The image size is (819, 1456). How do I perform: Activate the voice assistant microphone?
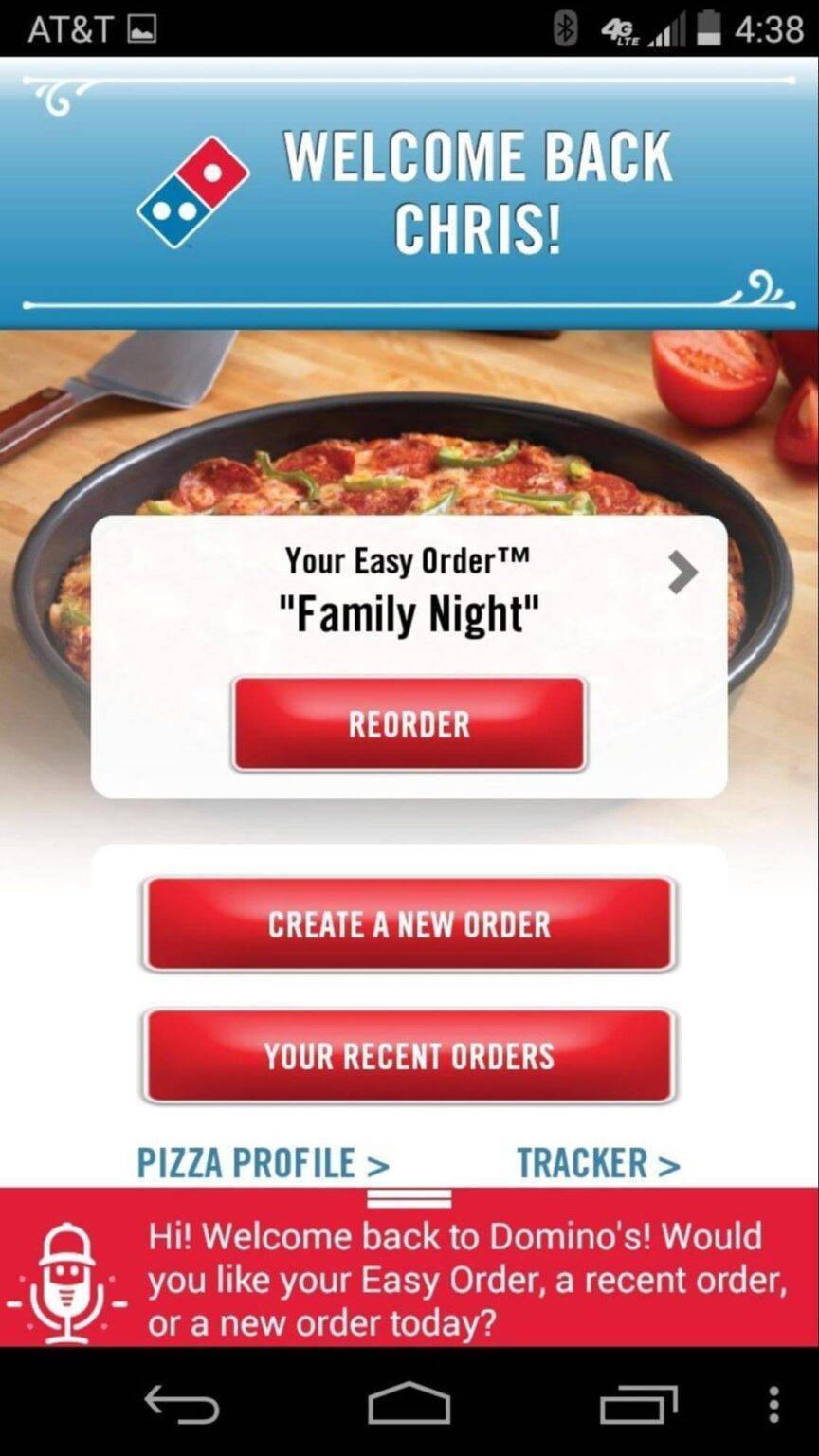[66, 1282]
